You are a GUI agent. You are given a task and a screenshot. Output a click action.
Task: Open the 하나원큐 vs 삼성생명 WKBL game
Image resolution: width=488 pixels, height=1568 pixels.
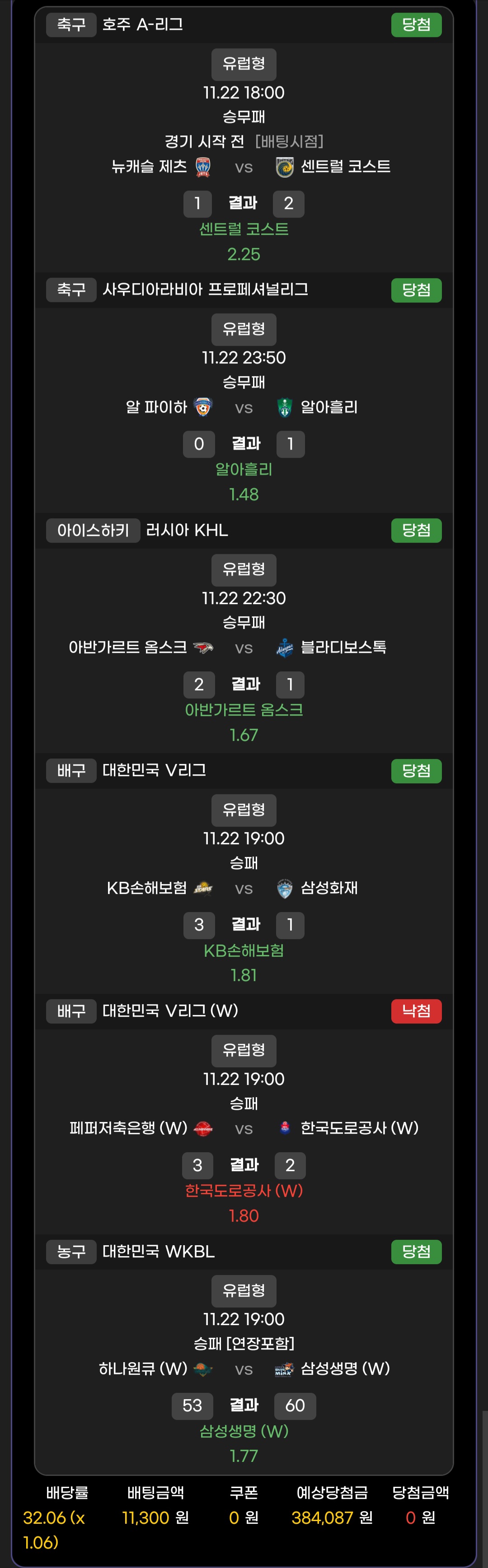[x=244, y=1369]
